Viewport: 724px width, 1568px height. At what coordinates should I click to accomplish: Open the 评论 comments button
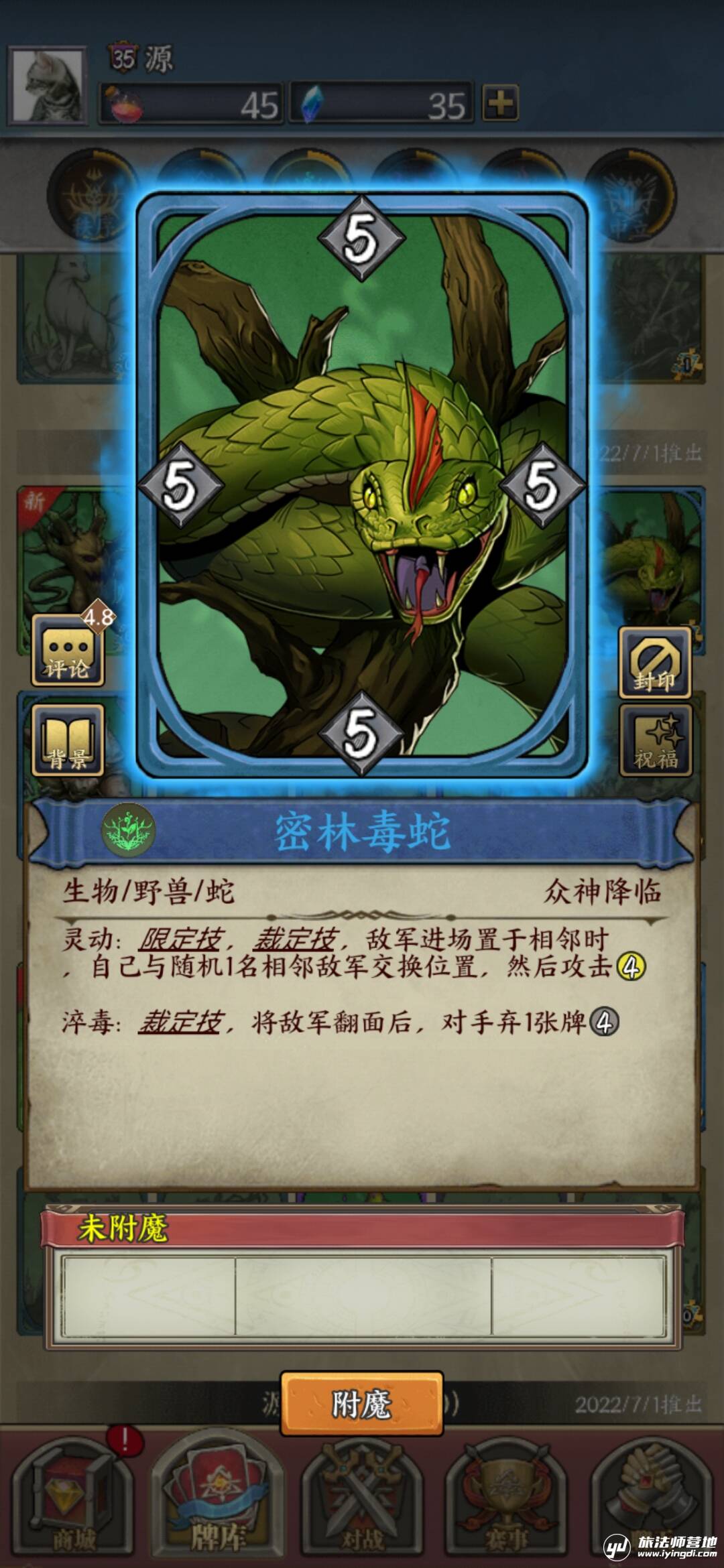pyautogui.click(x=68, y=651)
